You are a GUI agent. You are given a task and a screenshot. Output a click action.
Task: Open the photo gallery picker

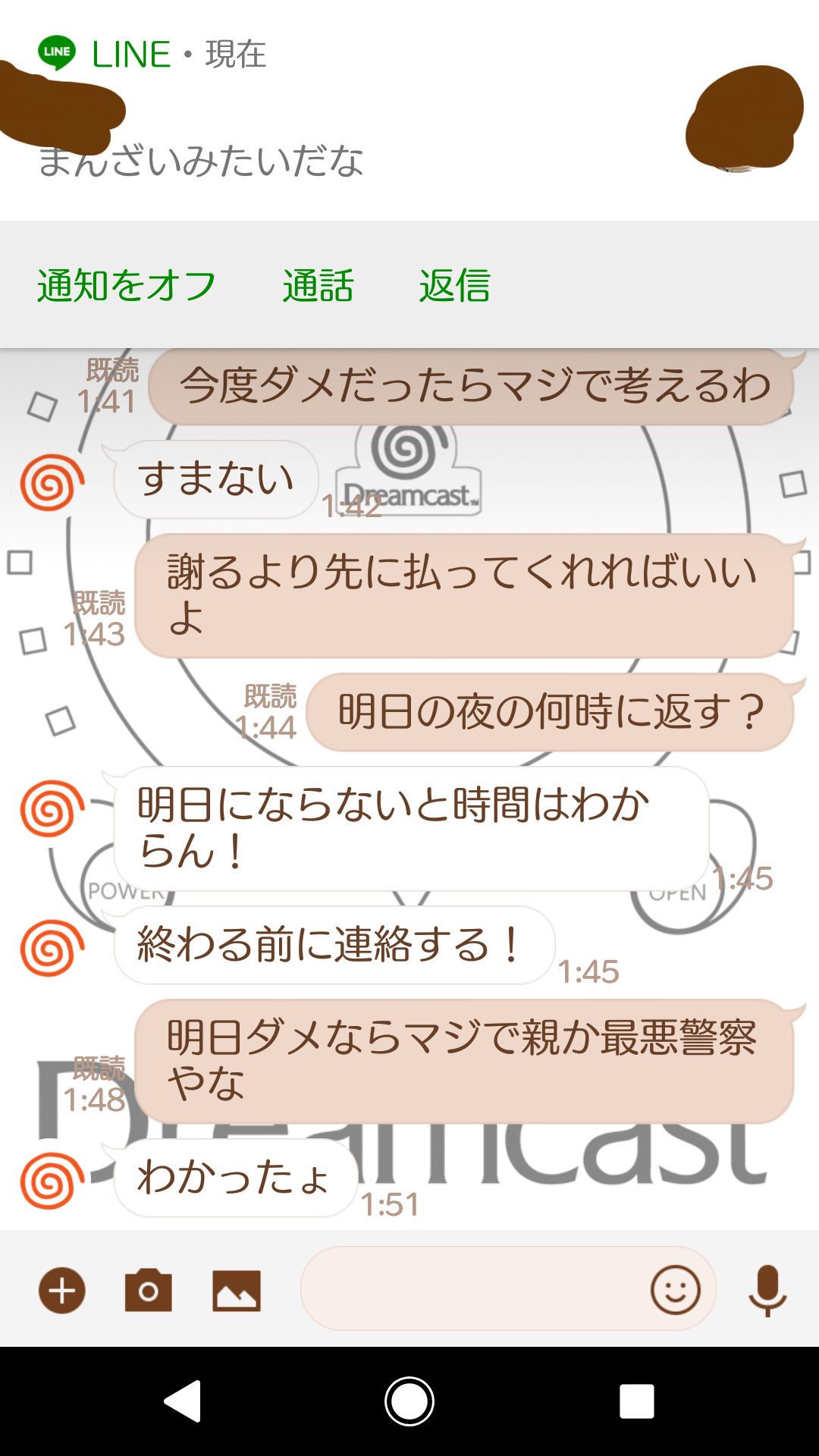(237, 1290)
